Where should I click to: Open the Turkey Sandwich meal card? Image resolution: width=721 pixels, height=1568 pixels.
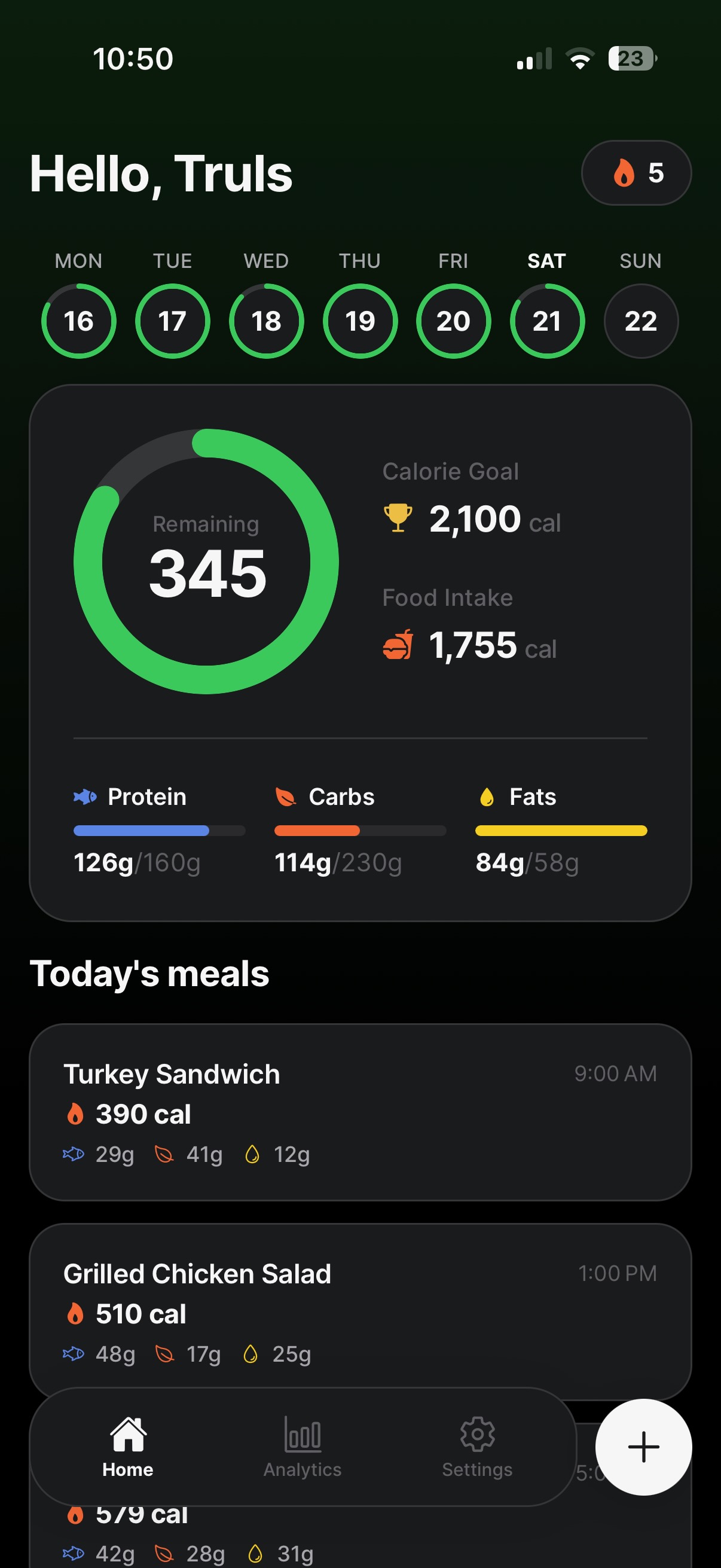pyautogui.click(x=360, y=1114)
